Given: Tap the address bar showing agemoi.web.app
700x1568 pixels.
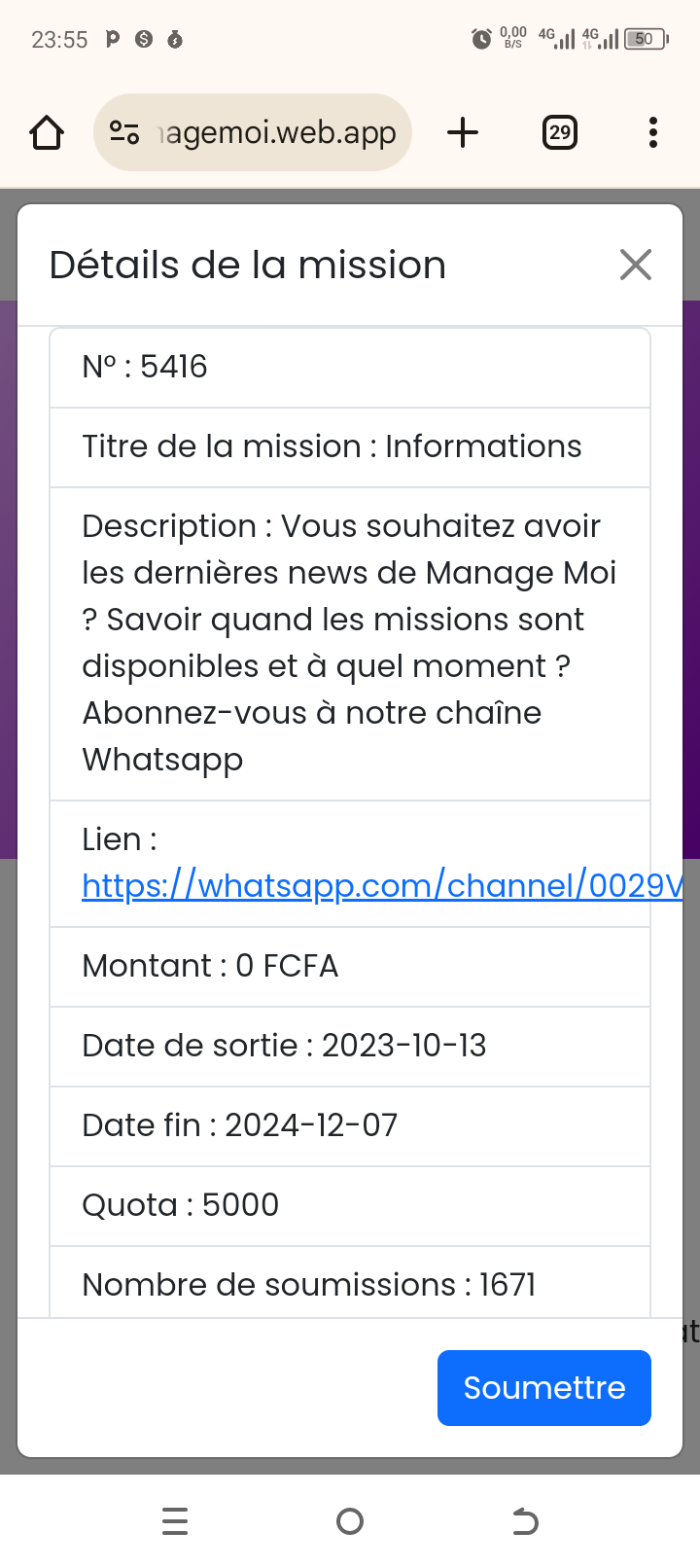Looking at the screenshot, I should coord(278,132).
